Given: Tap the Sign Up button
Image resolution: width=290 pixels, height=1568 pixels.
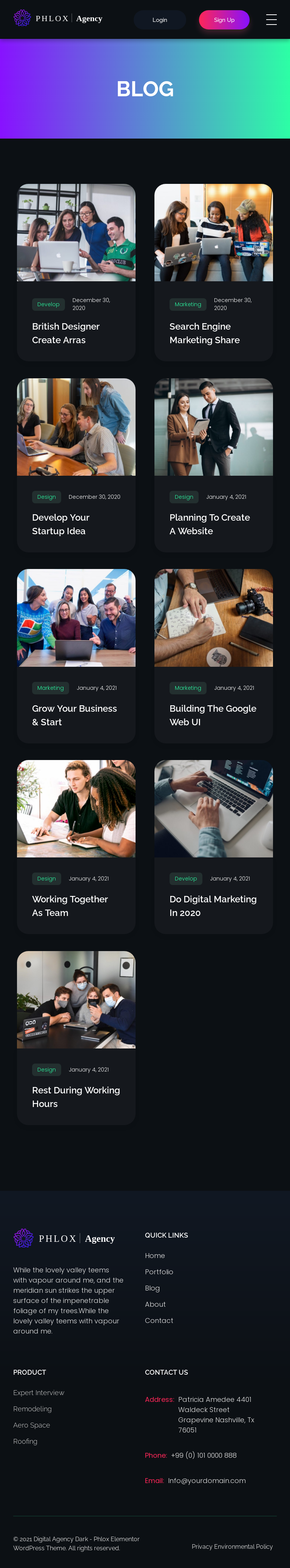Looking at the screenshot, I should click(224, 20).
